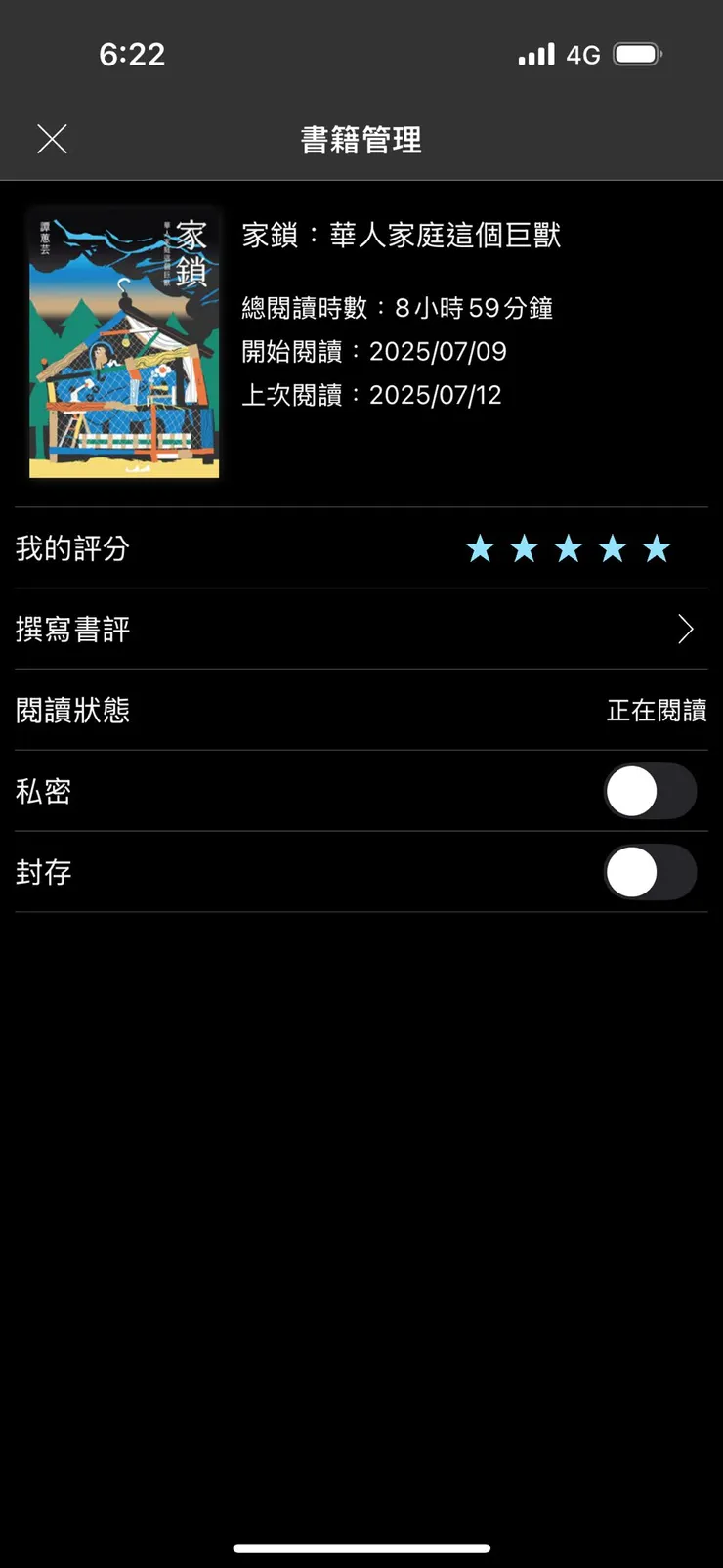Open 撰寫書評 to write a review
Viewport: 723px width, 1568px height.
(x=72, y=629)
